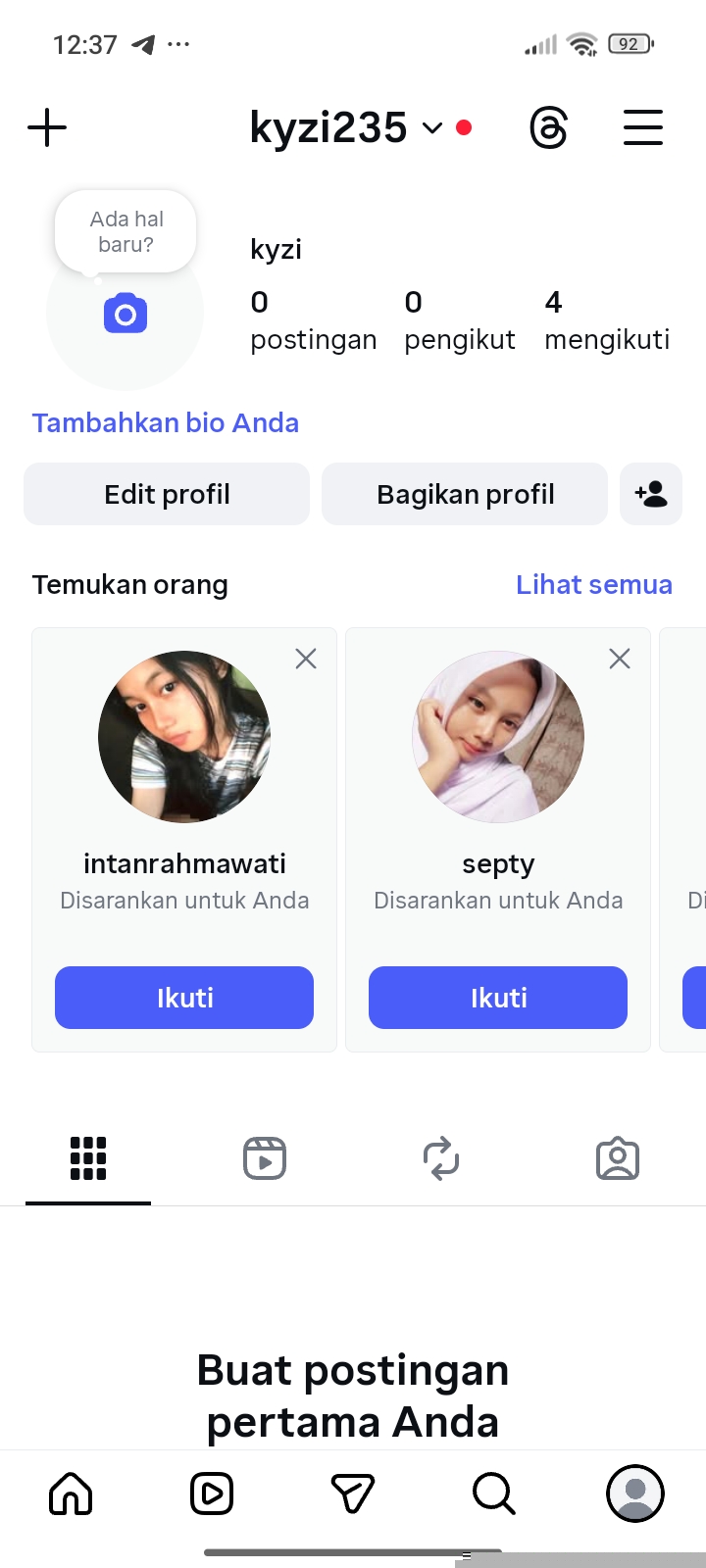Go to the Home feed
The height and width of the screenshot is (1568, 706).
71,1494
